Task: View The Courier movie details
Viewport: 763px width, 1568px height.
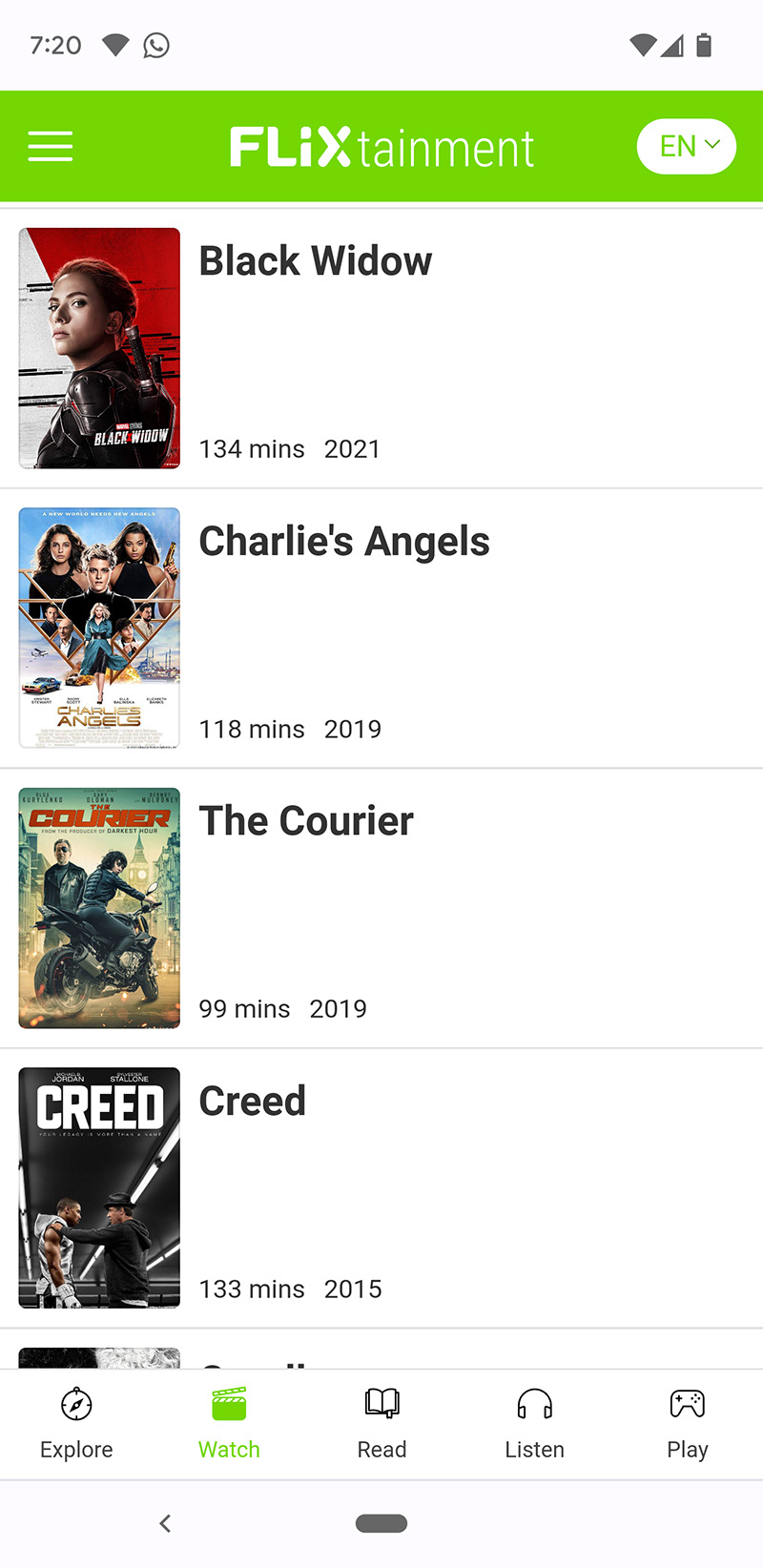Action: click(305, 821)
